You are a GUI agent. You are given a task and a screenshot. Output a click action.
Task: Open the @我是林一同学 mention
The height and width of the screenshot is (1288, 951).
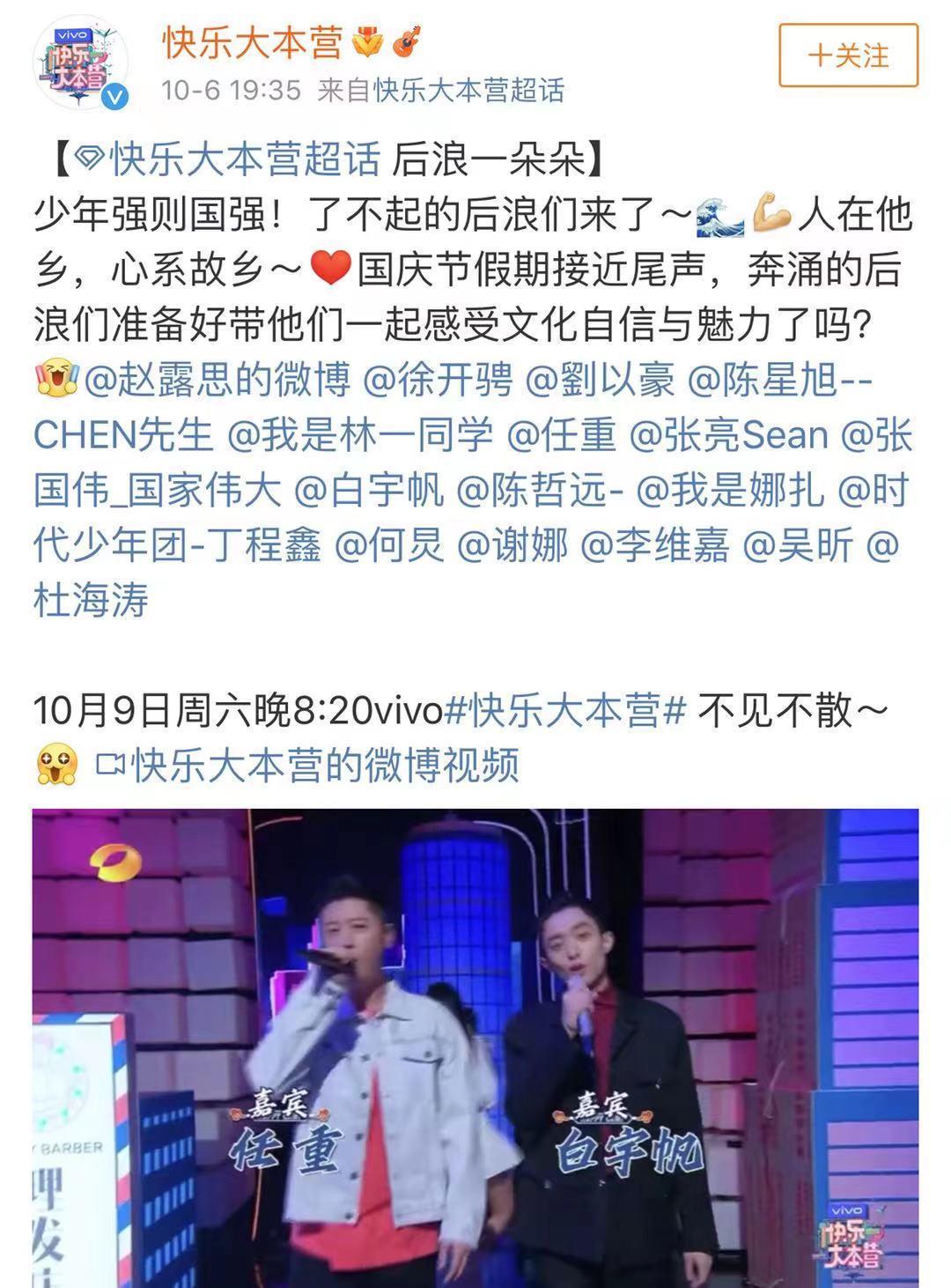(x=359, y=435)
